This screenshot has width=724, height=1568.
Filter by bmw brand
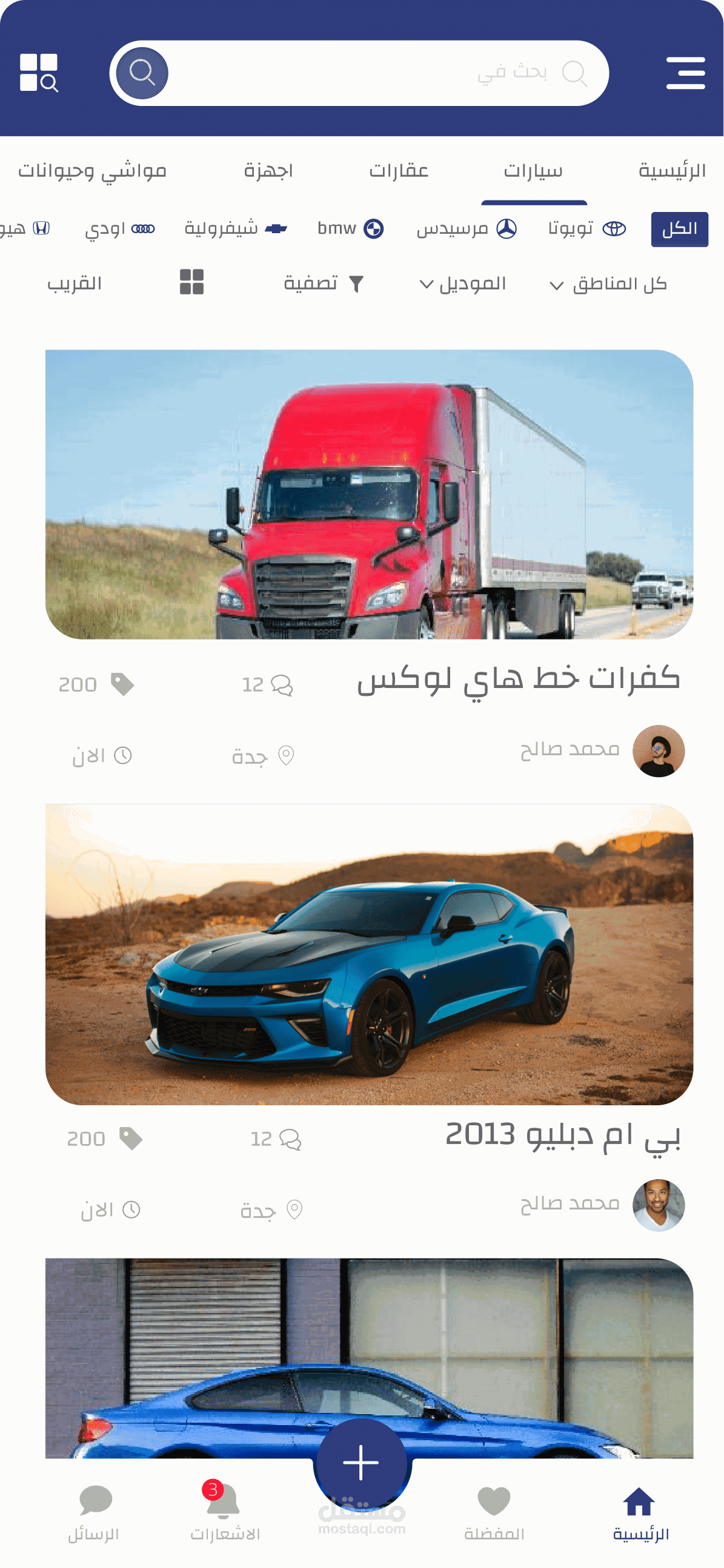tap(350, 229)
